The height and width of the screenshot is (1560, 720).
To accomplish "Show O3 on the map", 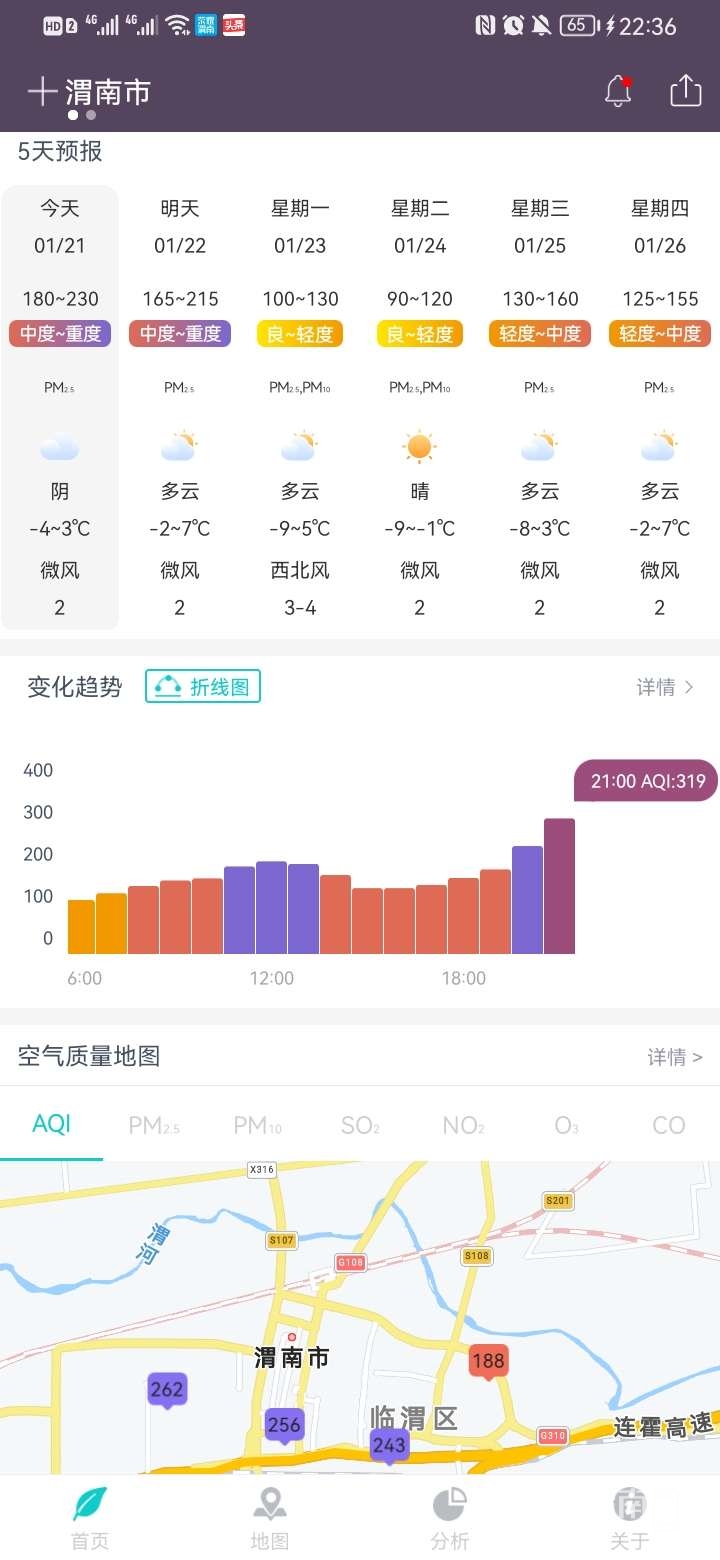I will point(566,1125).
